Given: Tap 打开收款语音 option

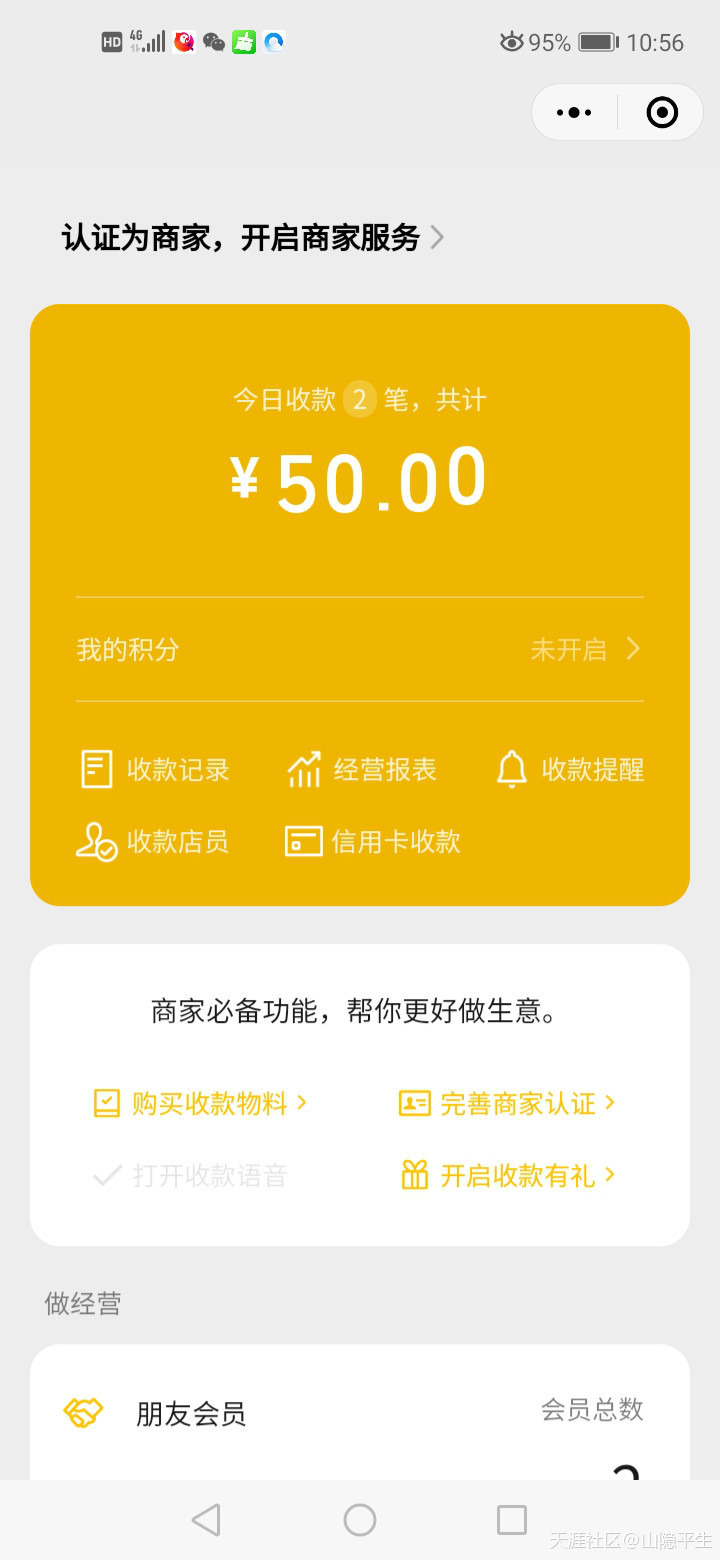Looking at the screenshot, I should [x=190, y=1176].
